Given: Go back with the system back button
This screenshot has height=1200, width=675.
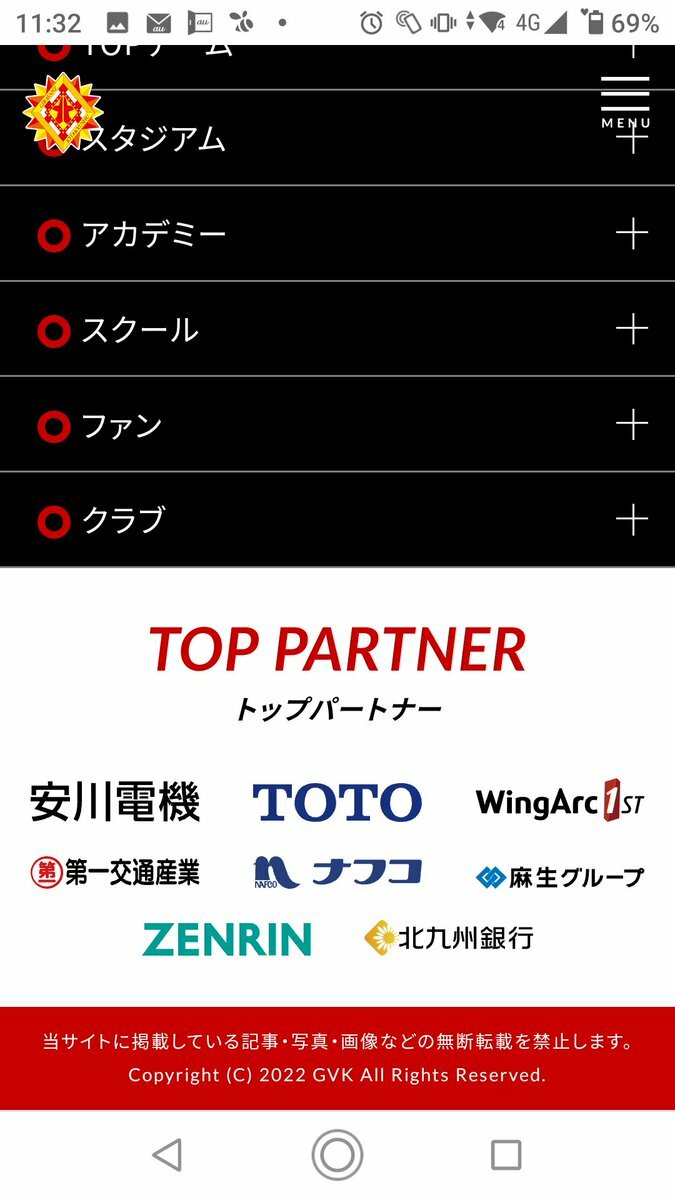Looking at the screenshot, I should (x=167, y=1155).
